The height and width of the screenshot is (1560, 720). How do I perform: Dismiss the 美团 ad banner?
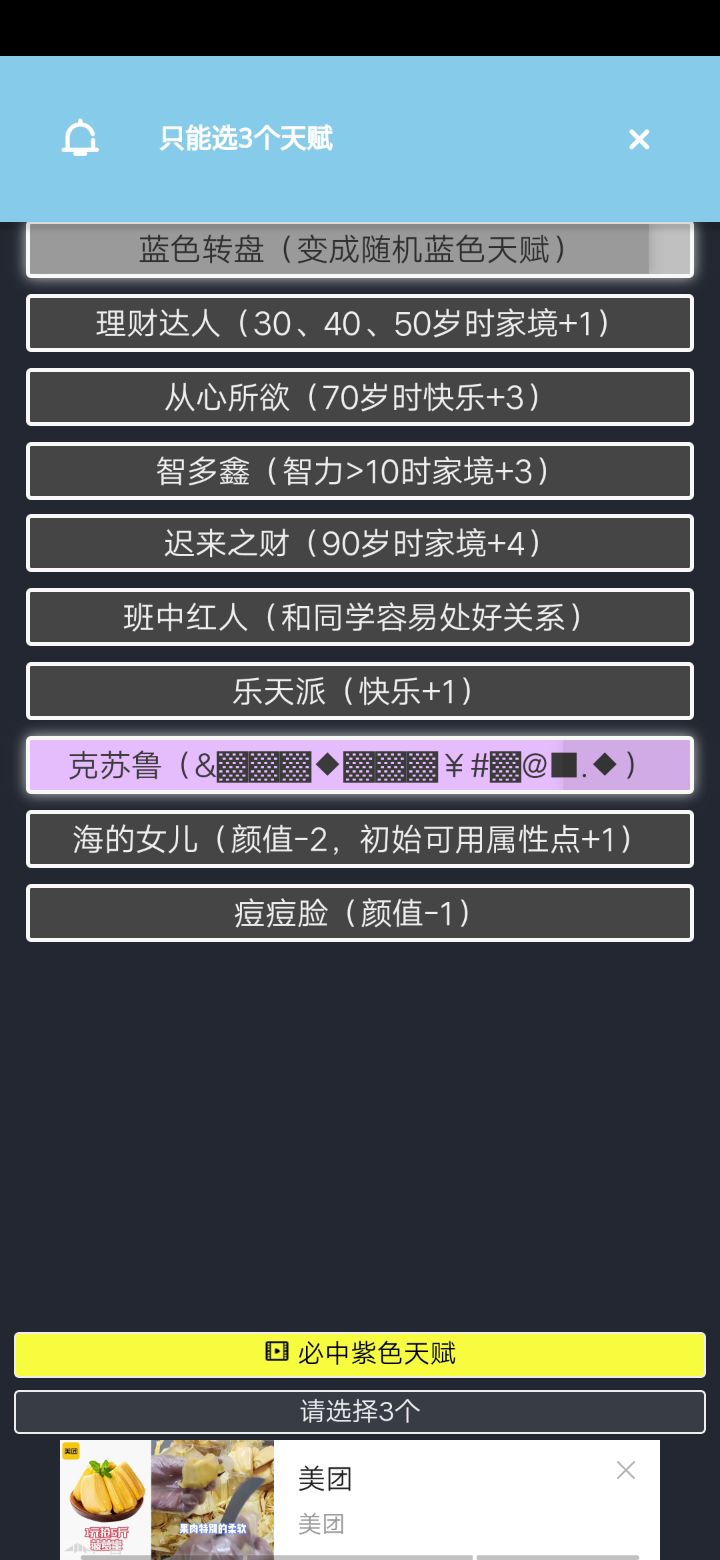click(x=626, y=1470)
